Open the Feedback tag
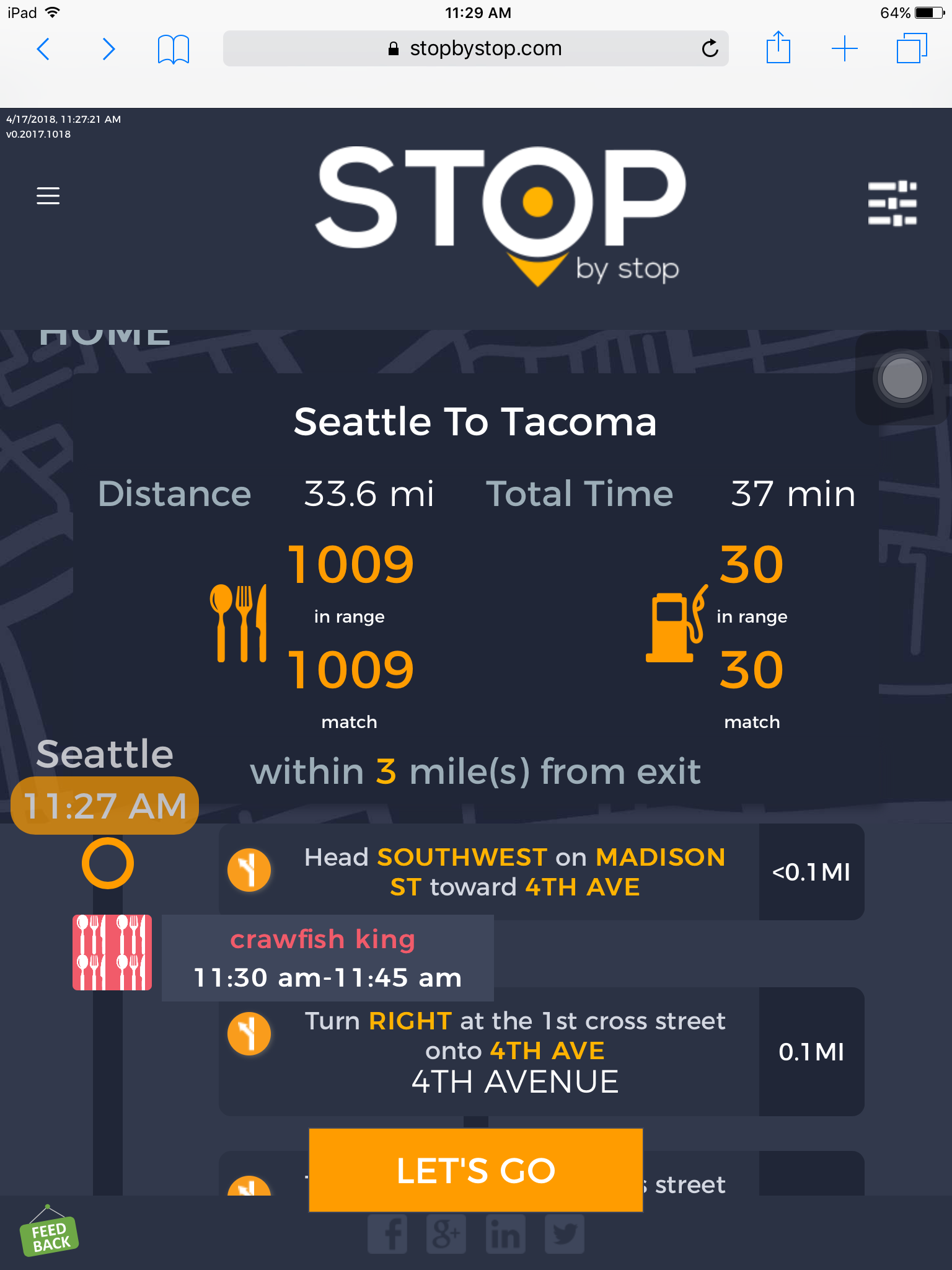Screen dimensions: 952x1270 [x=49, y=1235]
